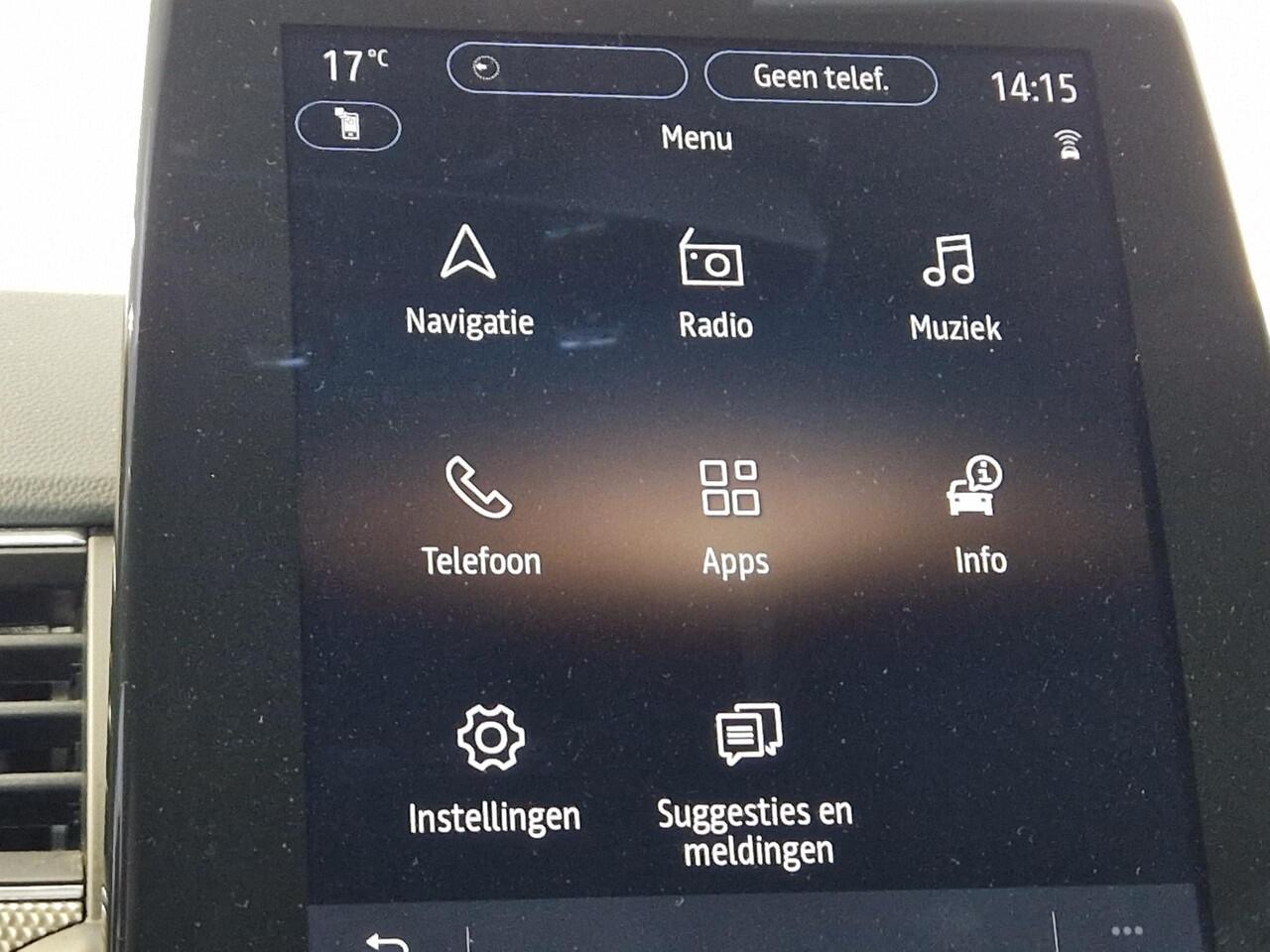This screenshot has width=1270, height=952.
Task: Tap the empty media status pill
Action: [x=567, y=71]
